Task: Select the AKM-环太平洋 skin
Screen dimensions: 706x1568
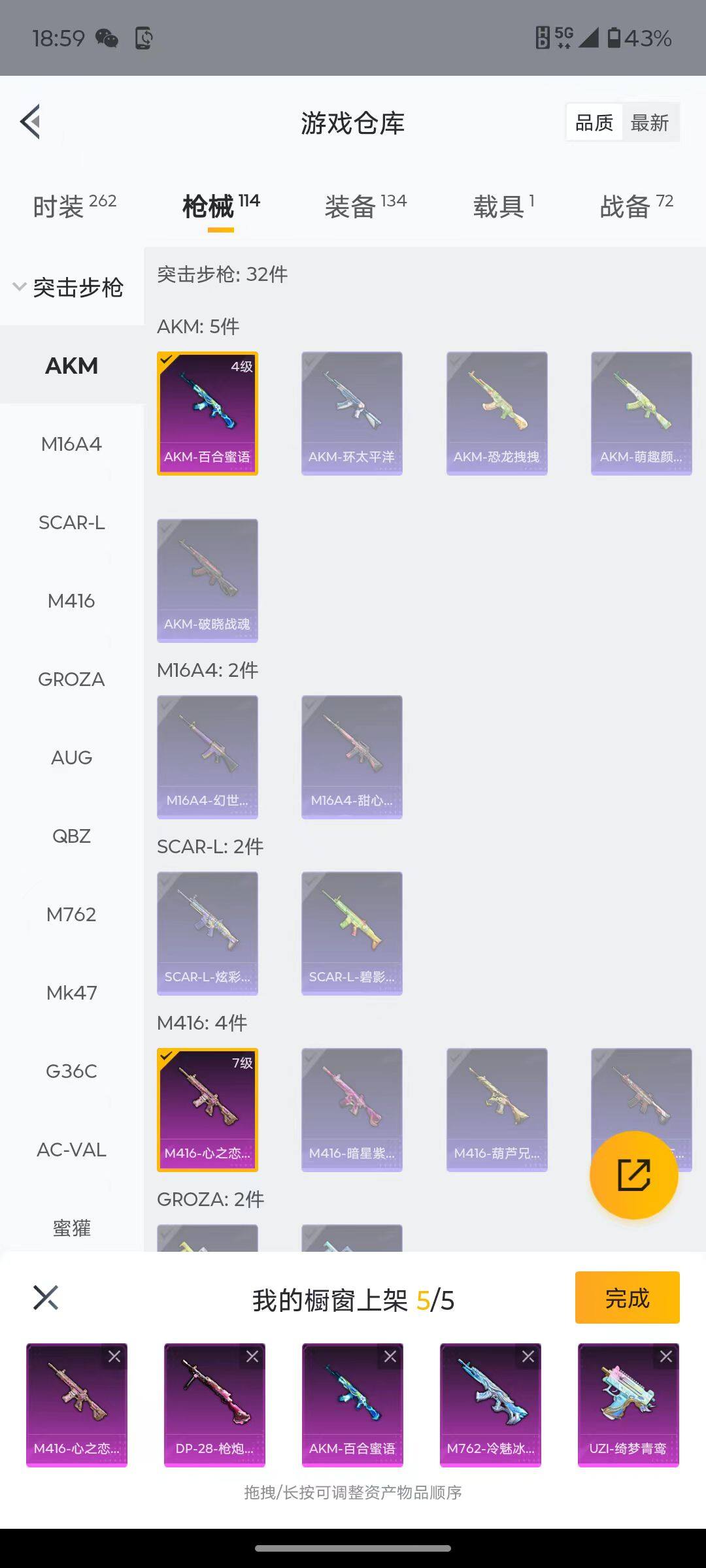Action: (352, 413)
